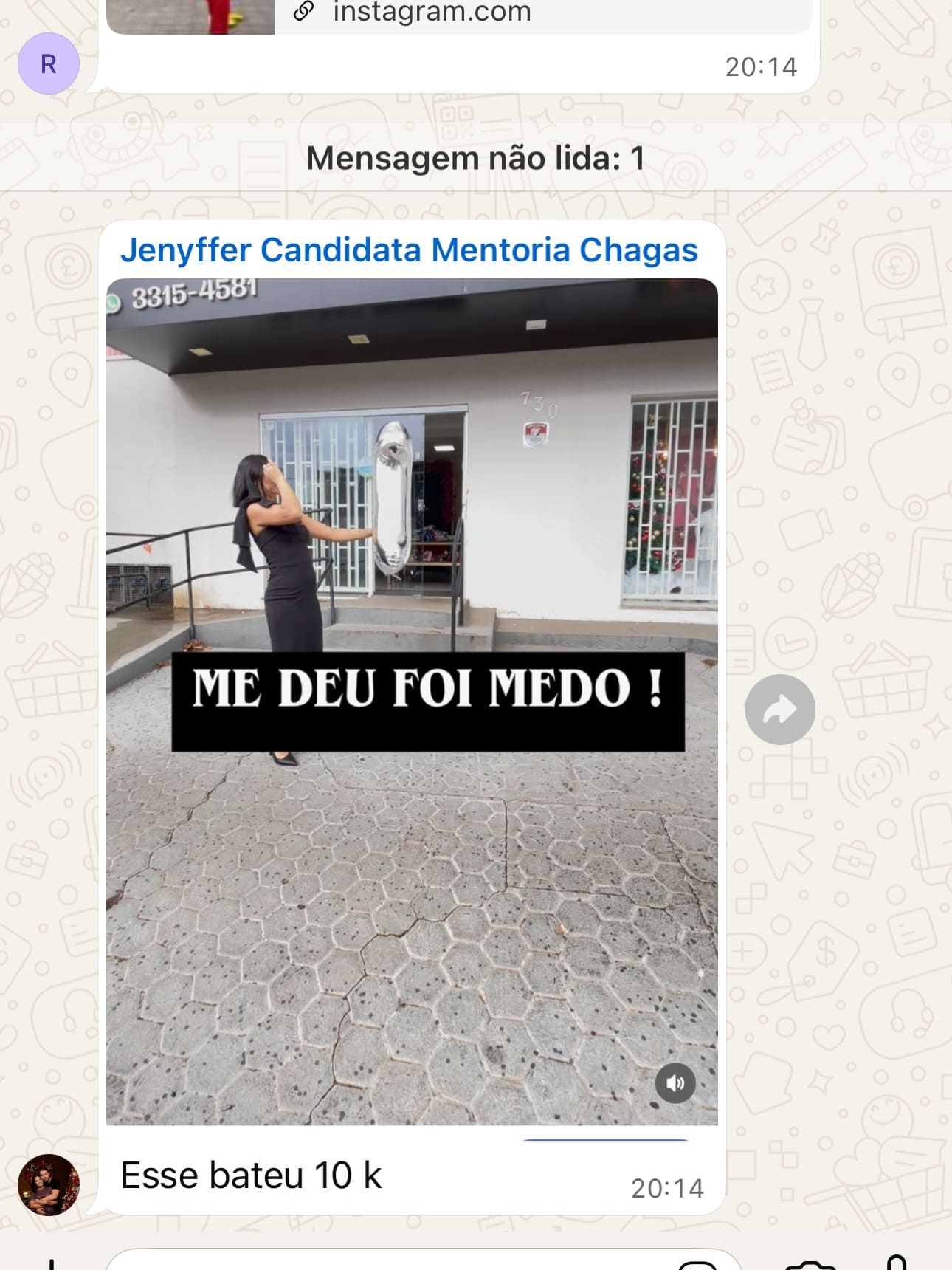Open the instagram.com link
Screen dimensions: 952x1270
(x=432, y=10)
